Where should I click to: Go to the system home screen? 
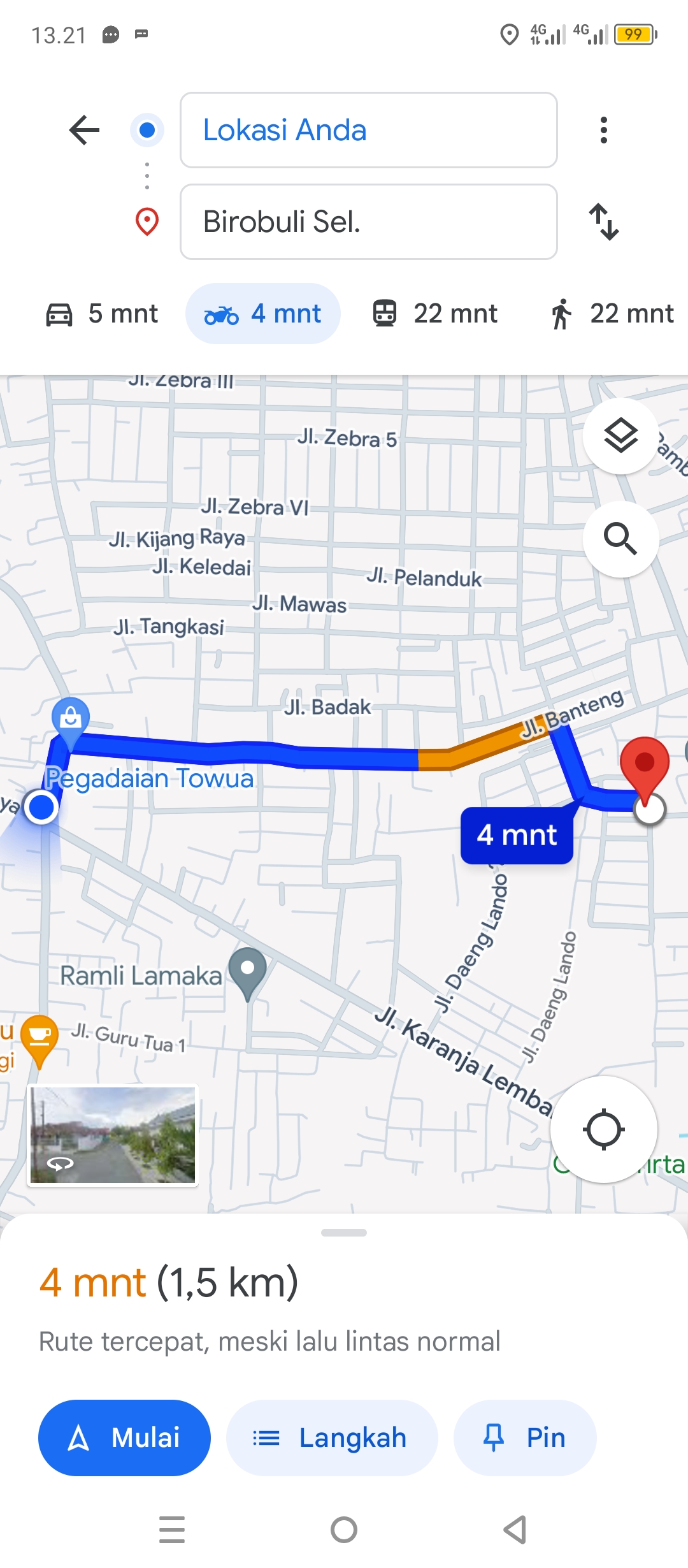point(344,1530)
